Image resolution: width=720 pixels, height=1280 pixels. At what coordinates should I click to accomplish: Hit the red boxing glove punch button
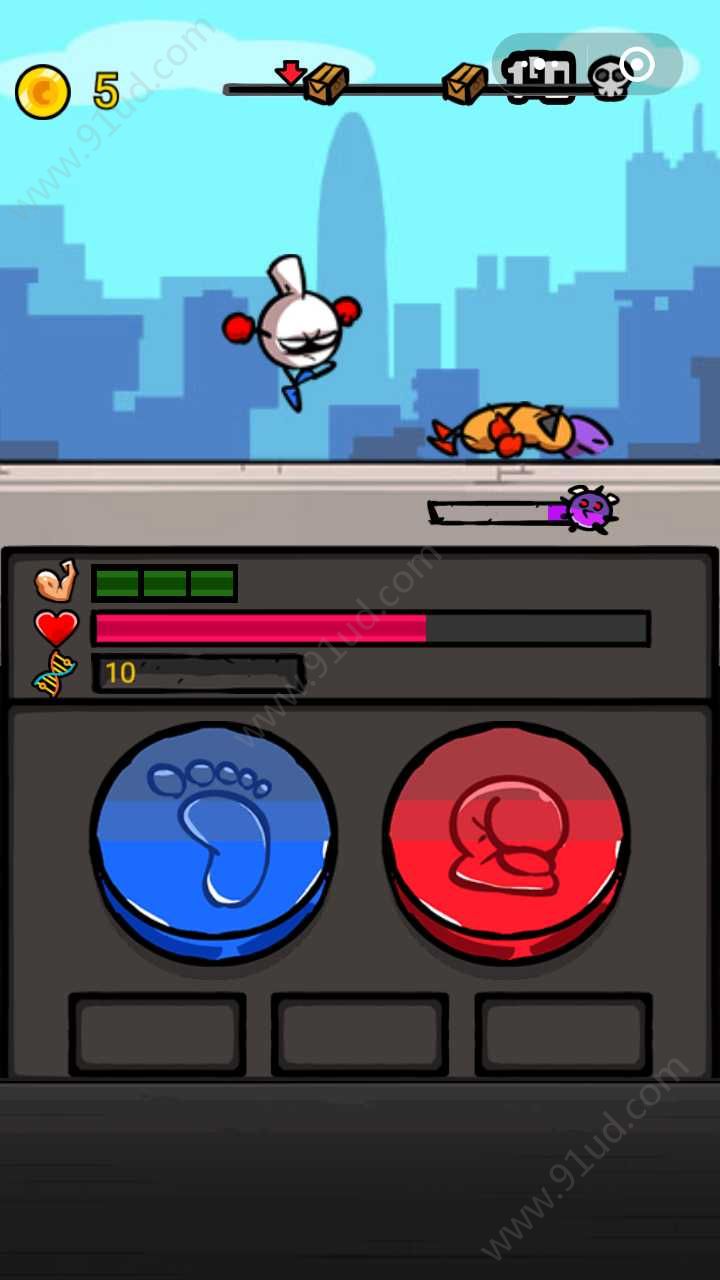[x=506, y=838]
